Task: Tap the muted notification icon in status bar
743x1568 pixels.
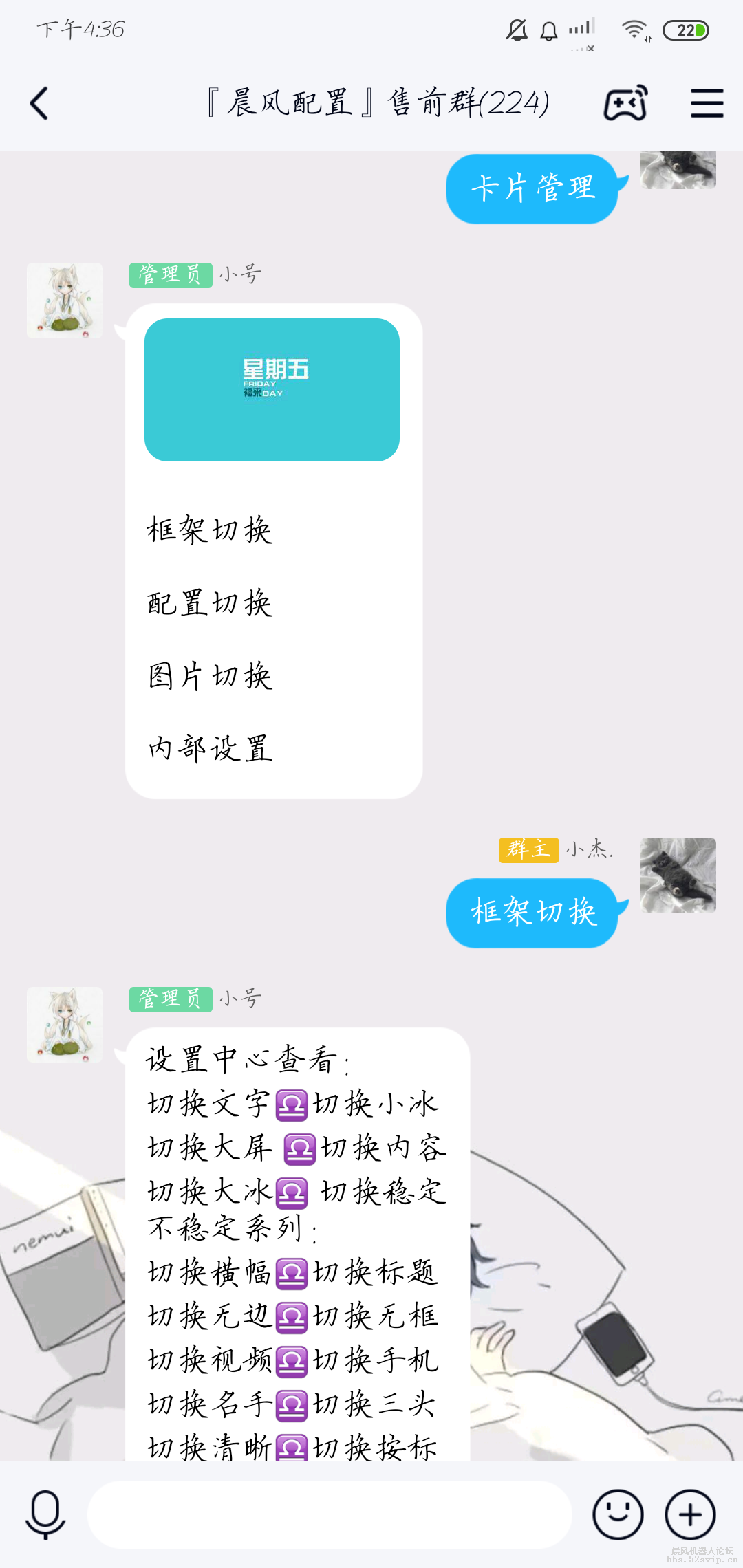Action: coord(515,30)
